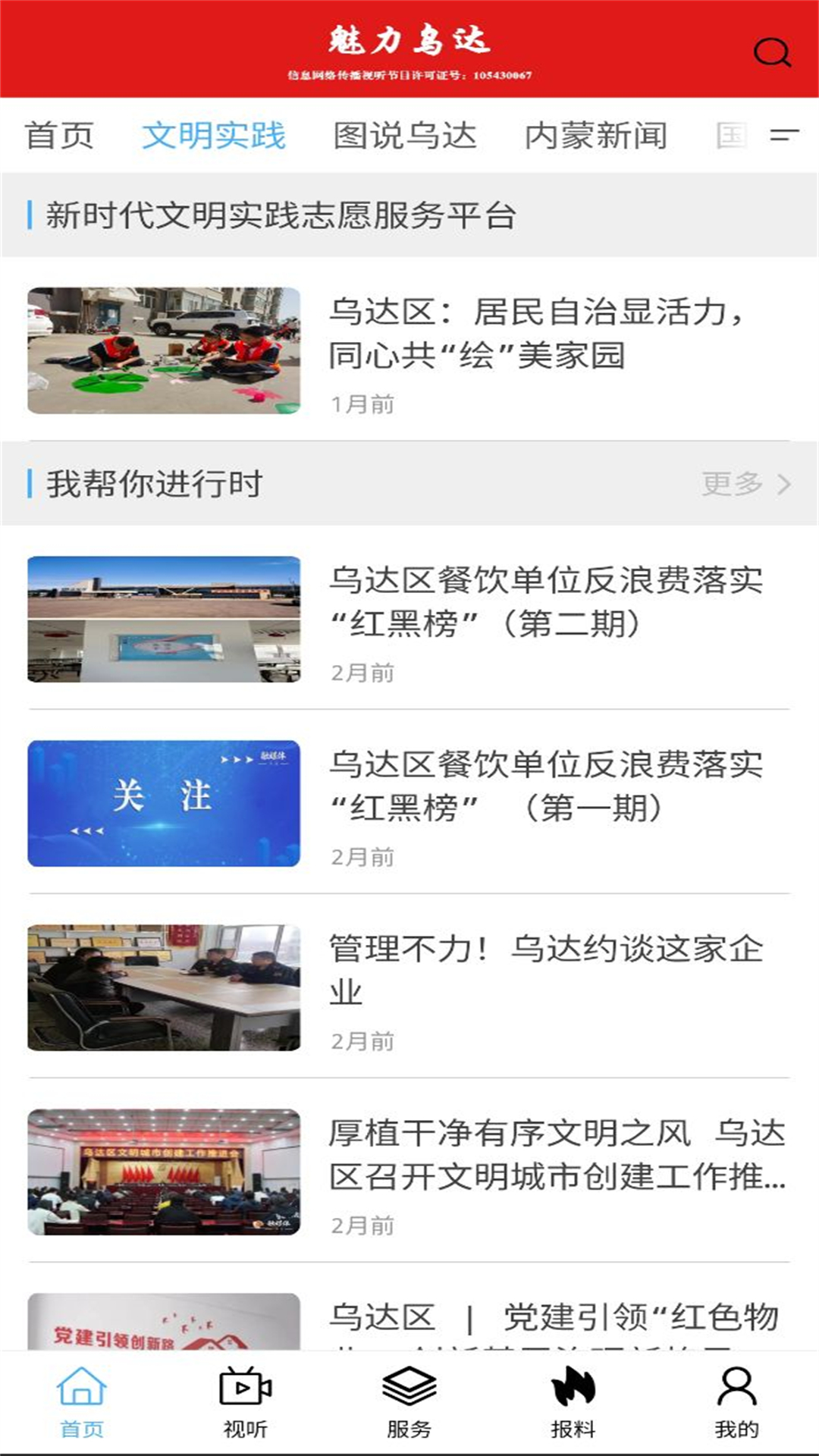The width and height of the screenshot is (819, 1456).
Task: Switch to the 首页 top tab
Action: coord(59,136)
